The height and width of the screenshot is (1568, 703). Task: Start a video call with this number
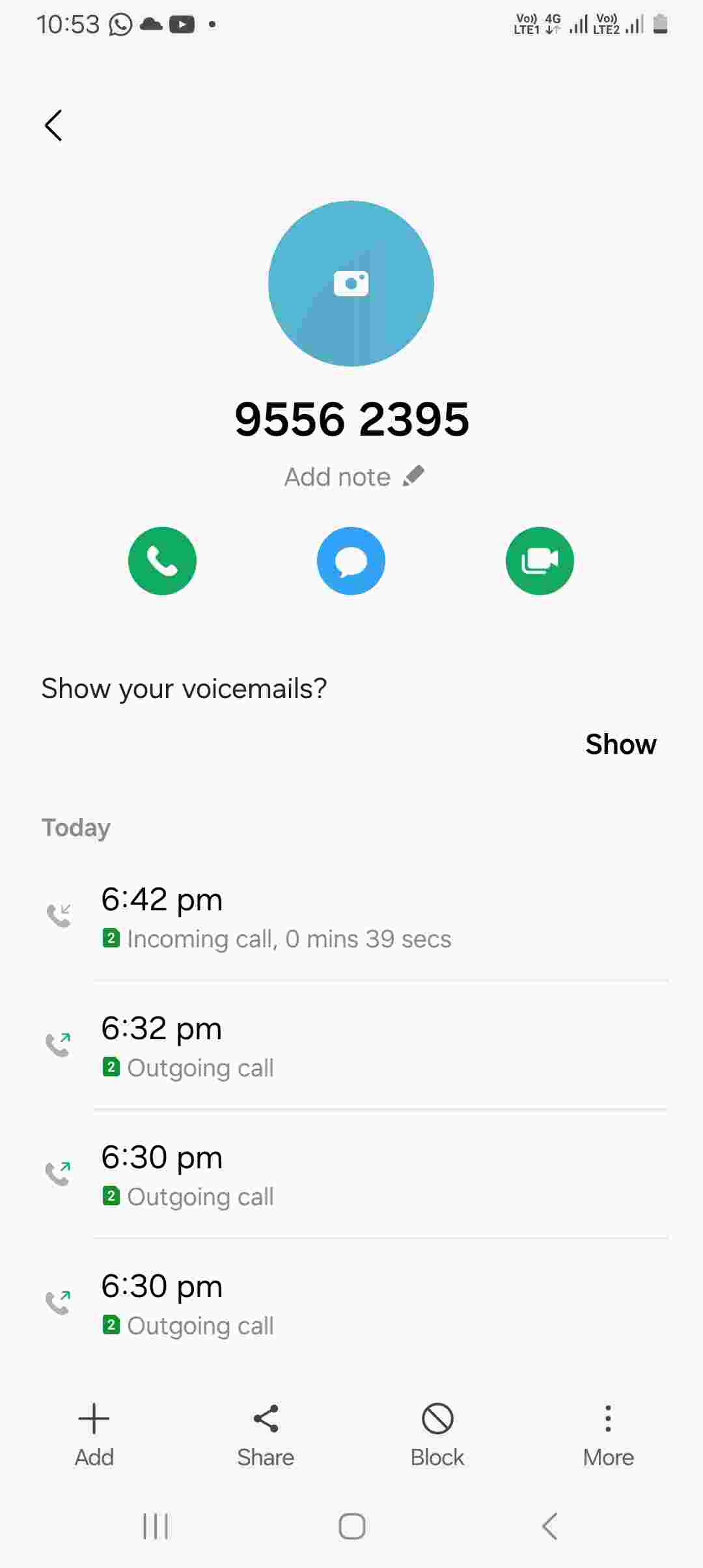540,561
